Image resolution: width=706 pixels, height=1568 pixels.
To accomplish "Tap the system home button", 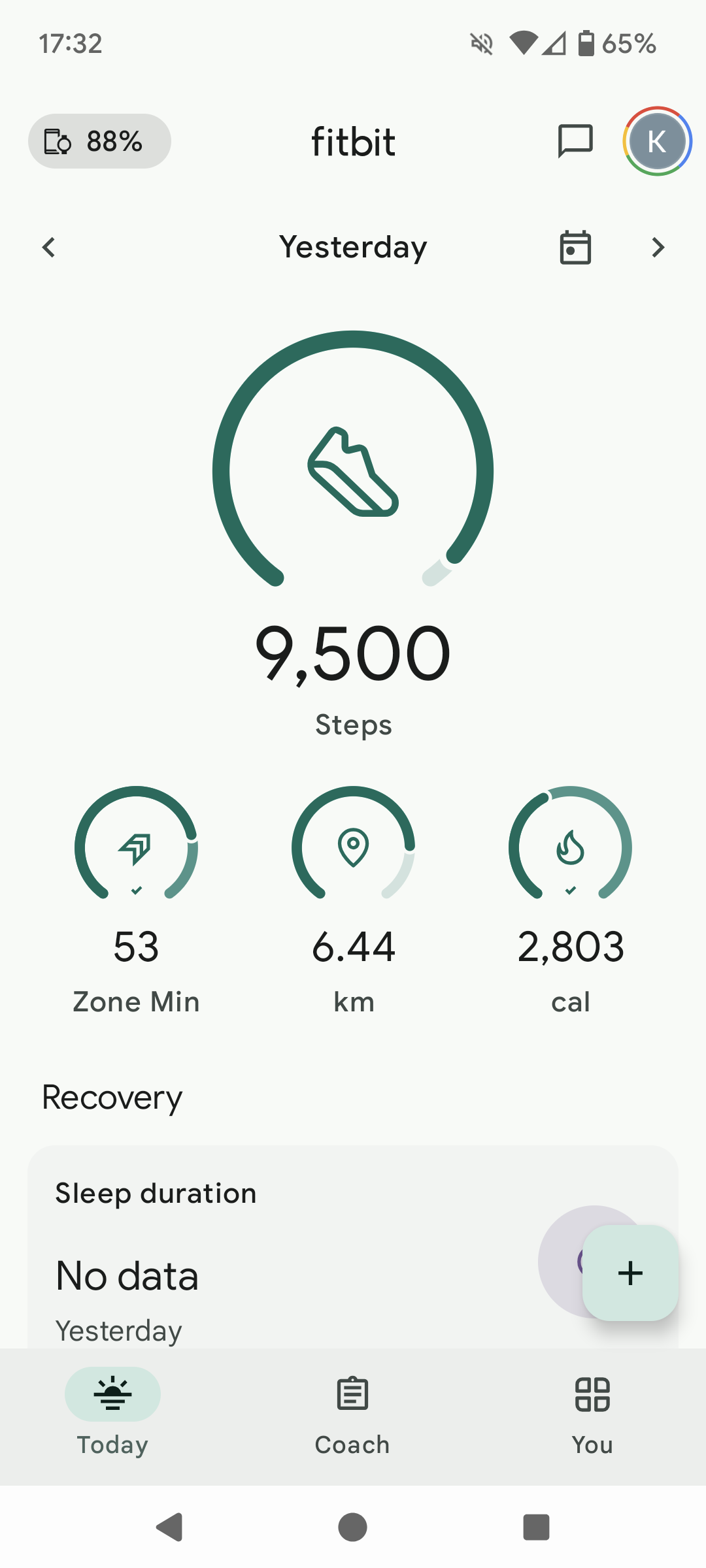I will tap(352, 1527).
